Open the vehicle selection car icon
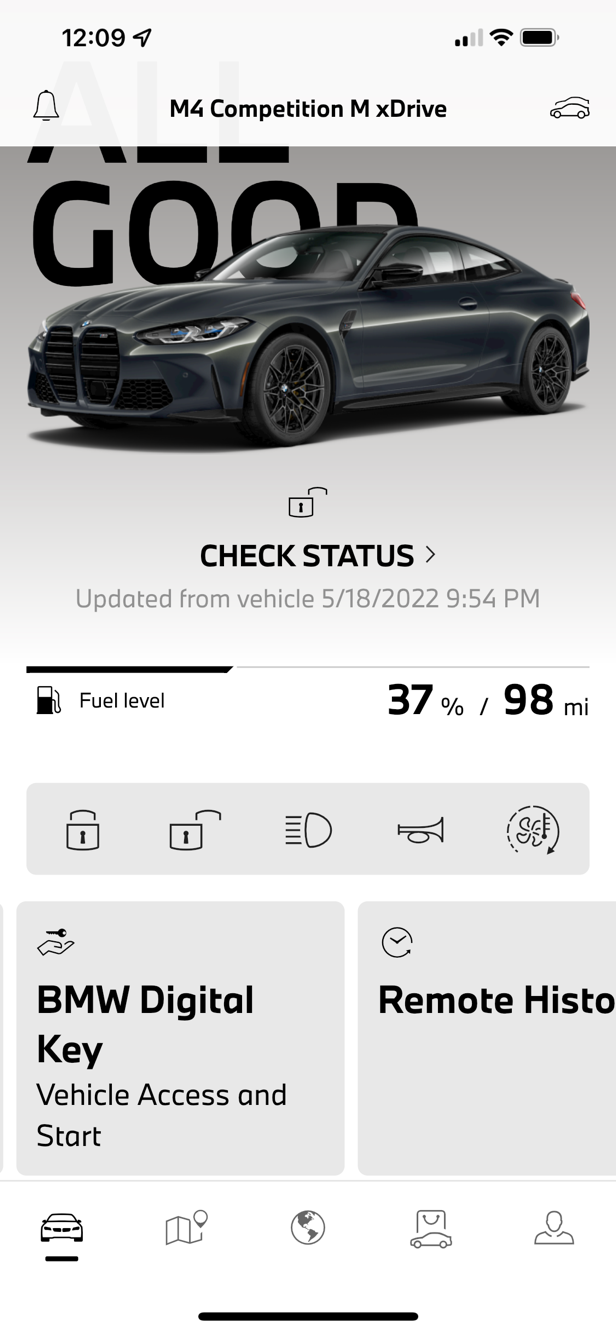This screenshot has height=1334, width=616. pyautogui.click(x=569, y=108)
